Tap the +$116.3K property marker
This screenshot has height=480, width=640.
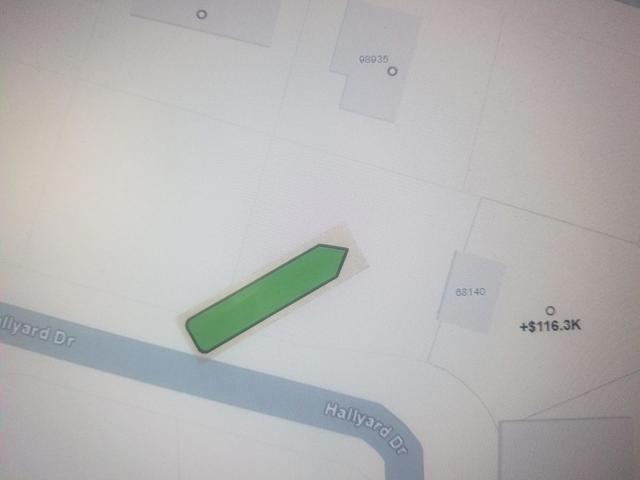[x=550, y=311]
